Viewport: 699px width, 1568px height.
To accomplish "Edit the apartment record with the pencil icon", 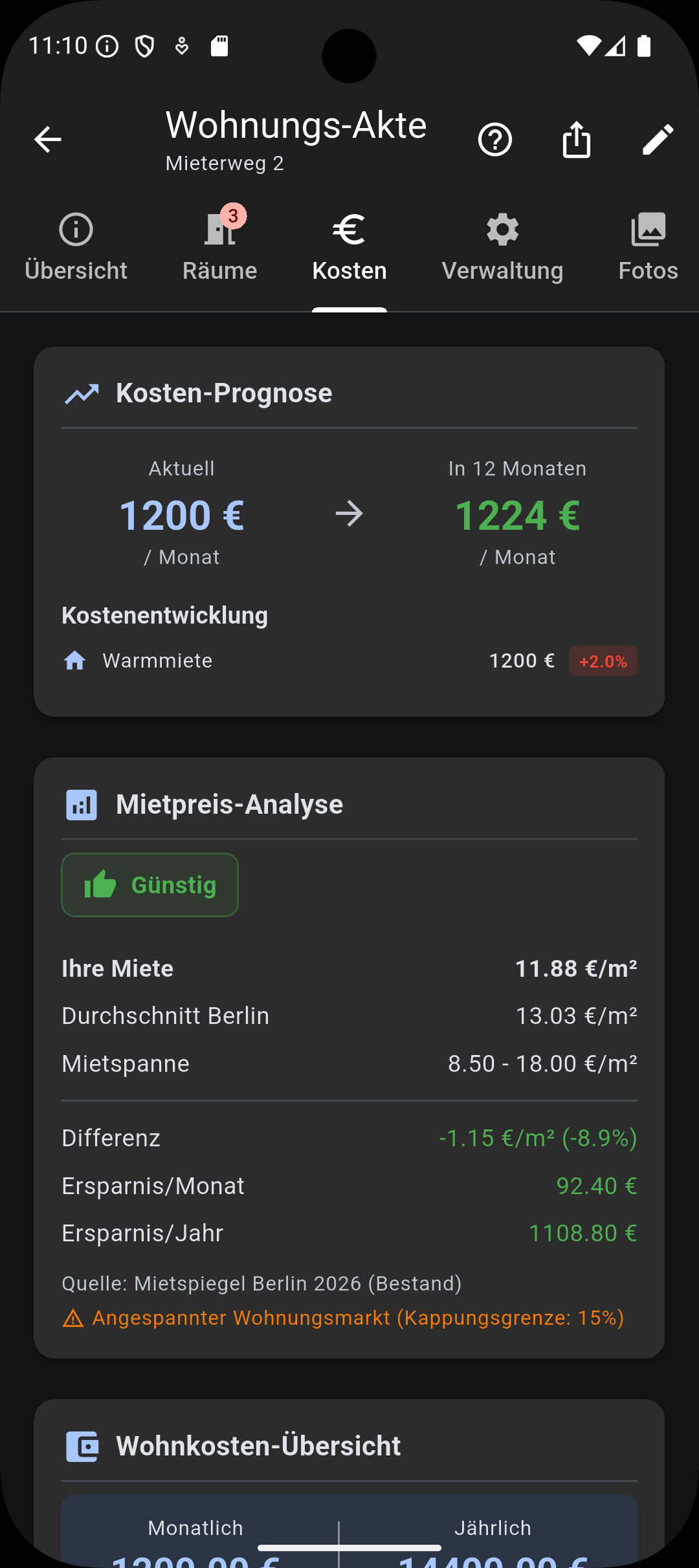I will pyautogui.click(x=658, y=139).
